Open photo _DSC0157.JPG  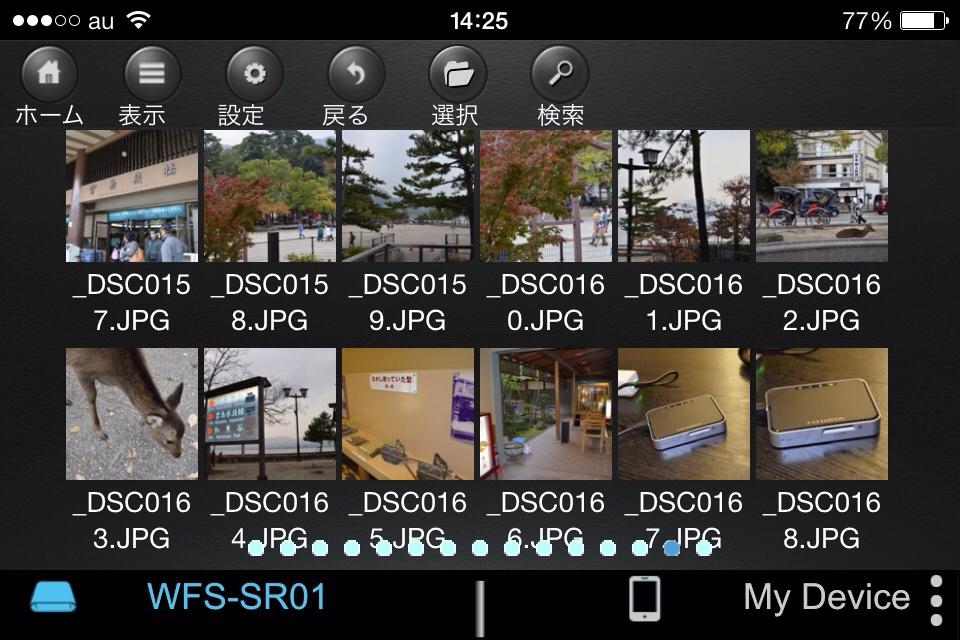[x=132, y=196]
